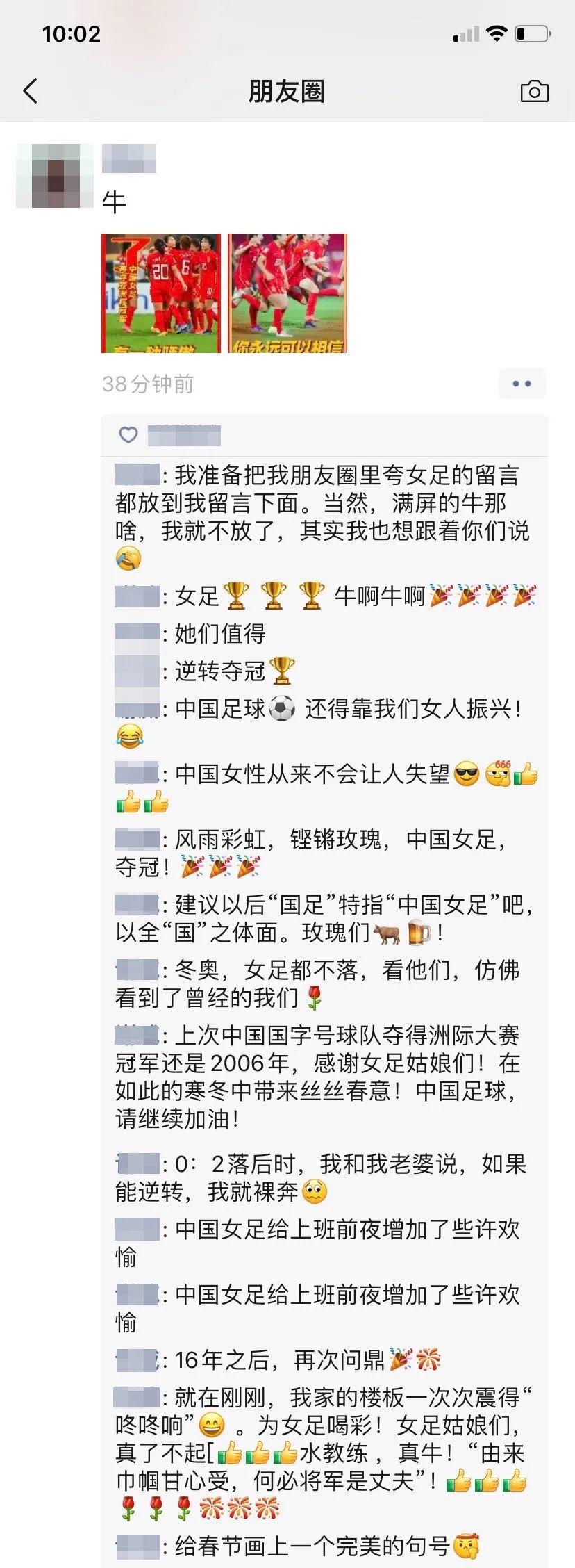Open the two-dot like and comment menu

522,384
